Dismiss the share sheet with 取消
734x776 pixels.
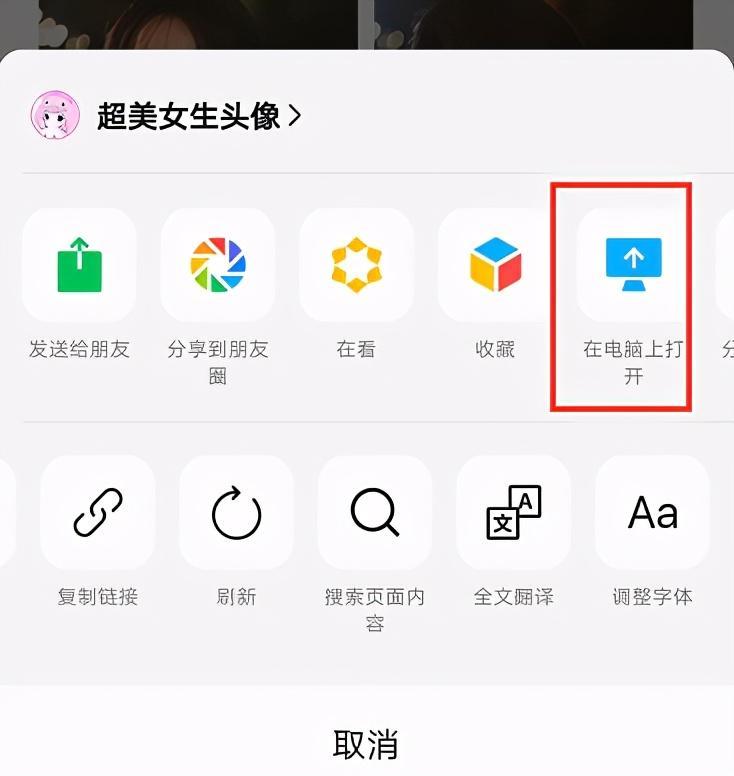coord(366,744)
